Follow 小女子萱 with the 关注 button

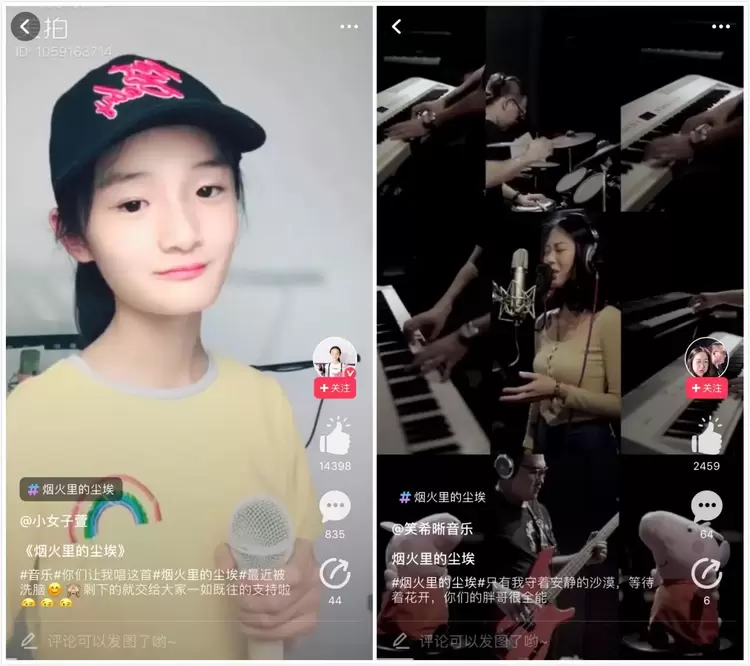click(x=335, y=388)
